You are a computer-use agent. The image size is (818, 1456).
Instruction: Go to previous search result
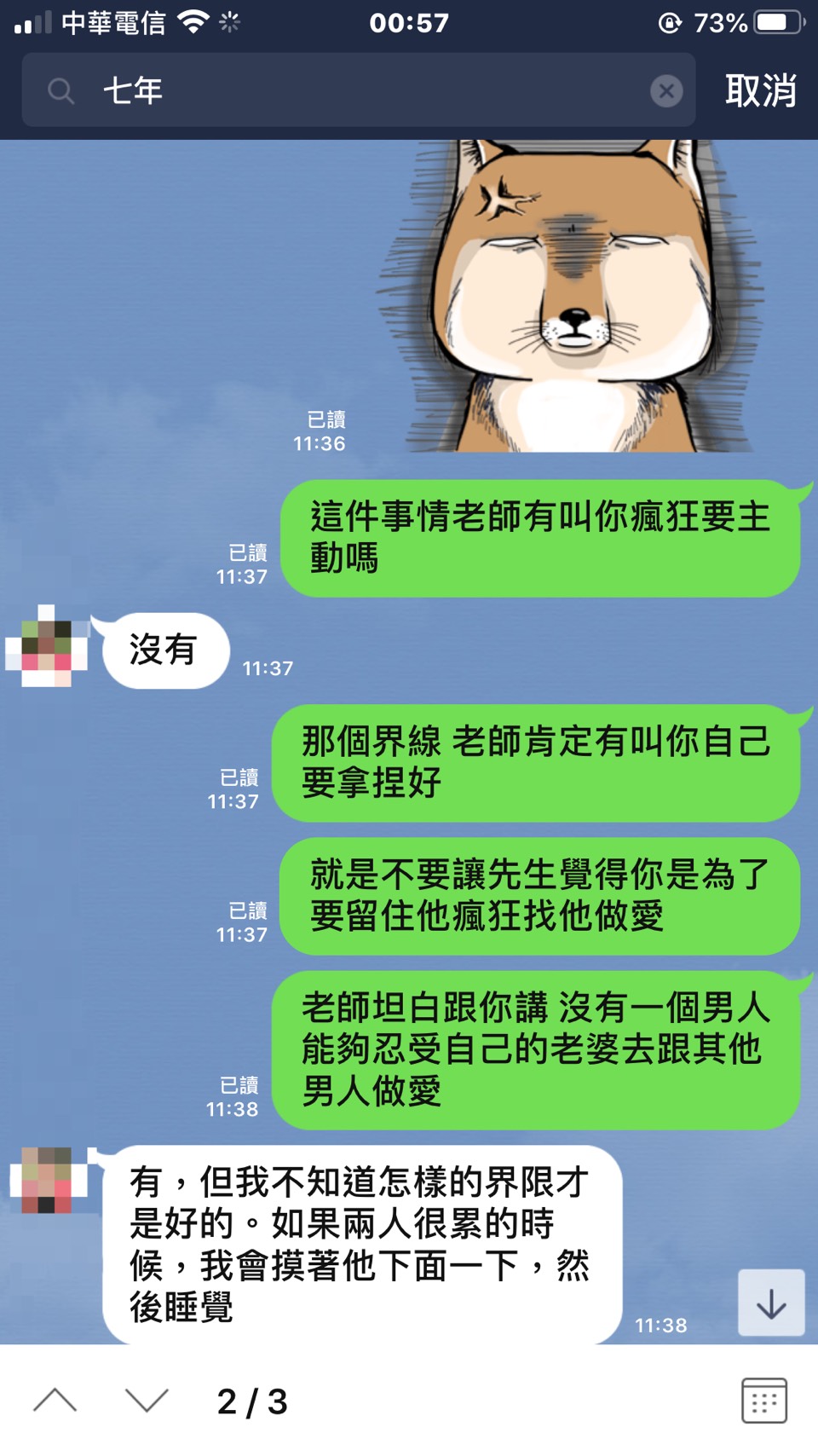click(55, 1401)
